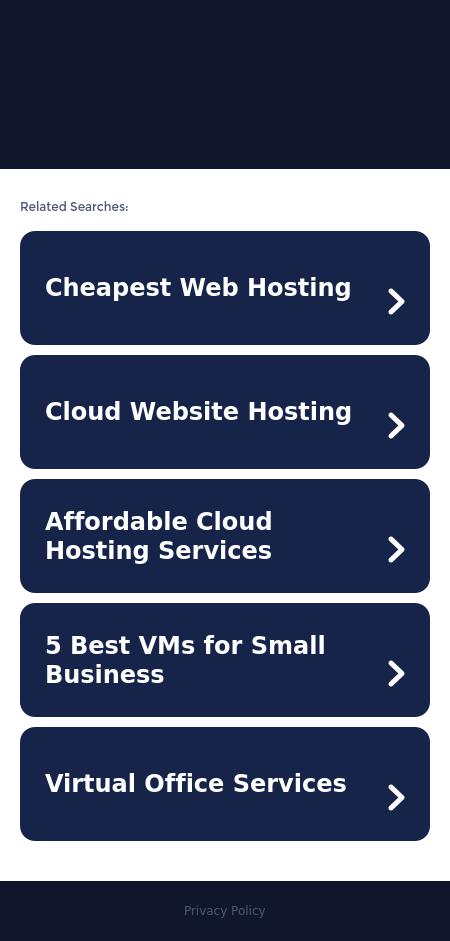Open Affordable Cloud Hosting Services
The width and height of the screenshot is (450, 941).
click(225, 536)
